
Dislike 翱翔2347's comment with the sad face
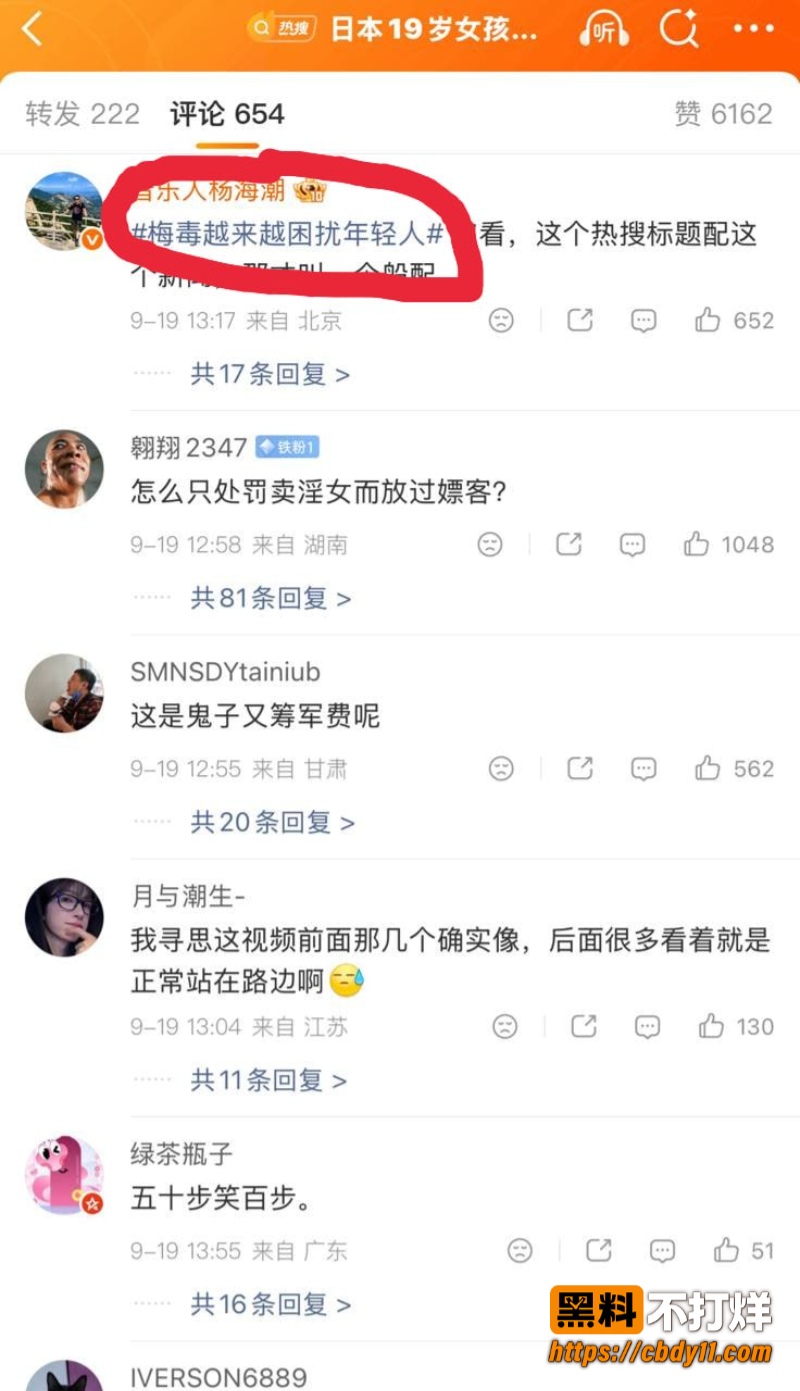click(x=489, y=544)
